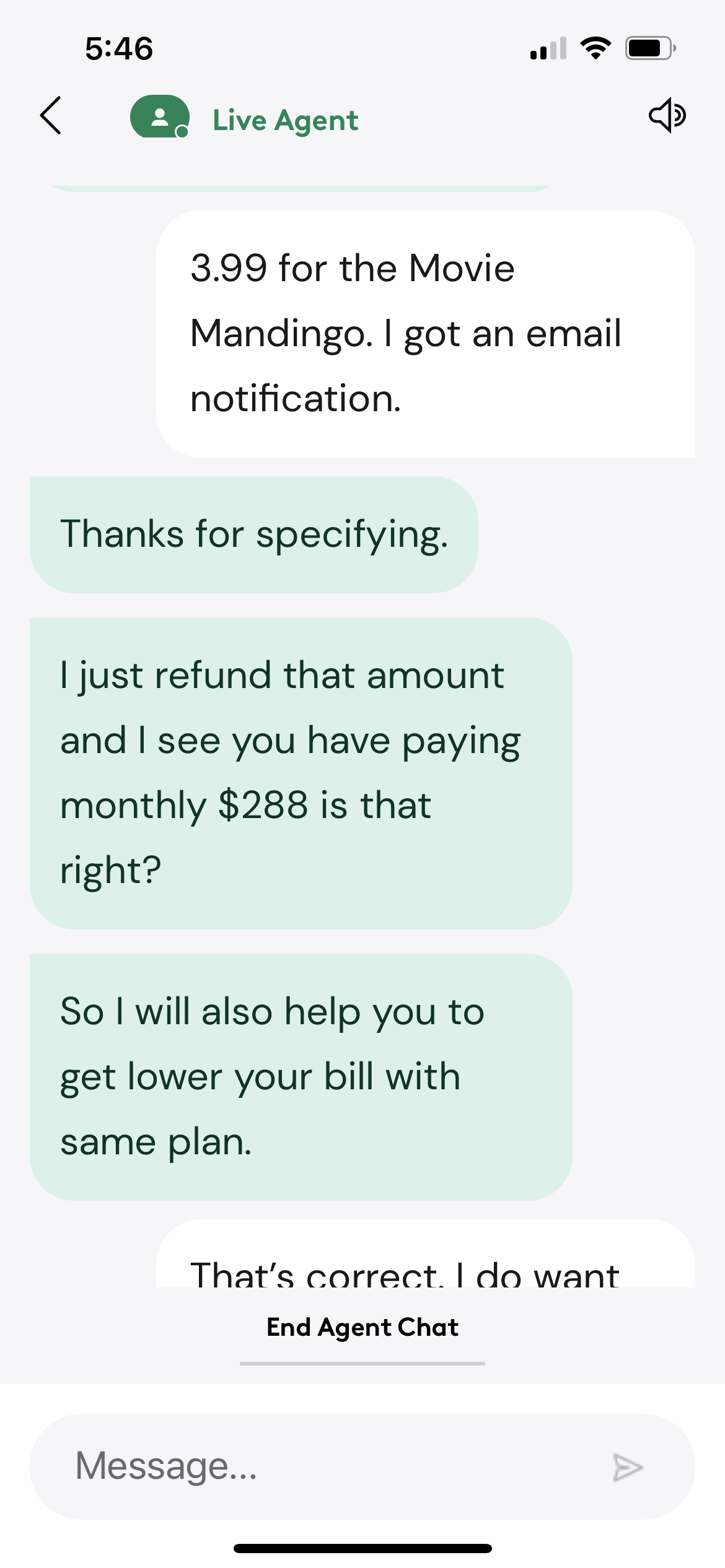This screenshot has width=725, height=1568.
Task: Tap the Live Agent avatar icon
Action: pyautogui.click(x=159, y=118)
